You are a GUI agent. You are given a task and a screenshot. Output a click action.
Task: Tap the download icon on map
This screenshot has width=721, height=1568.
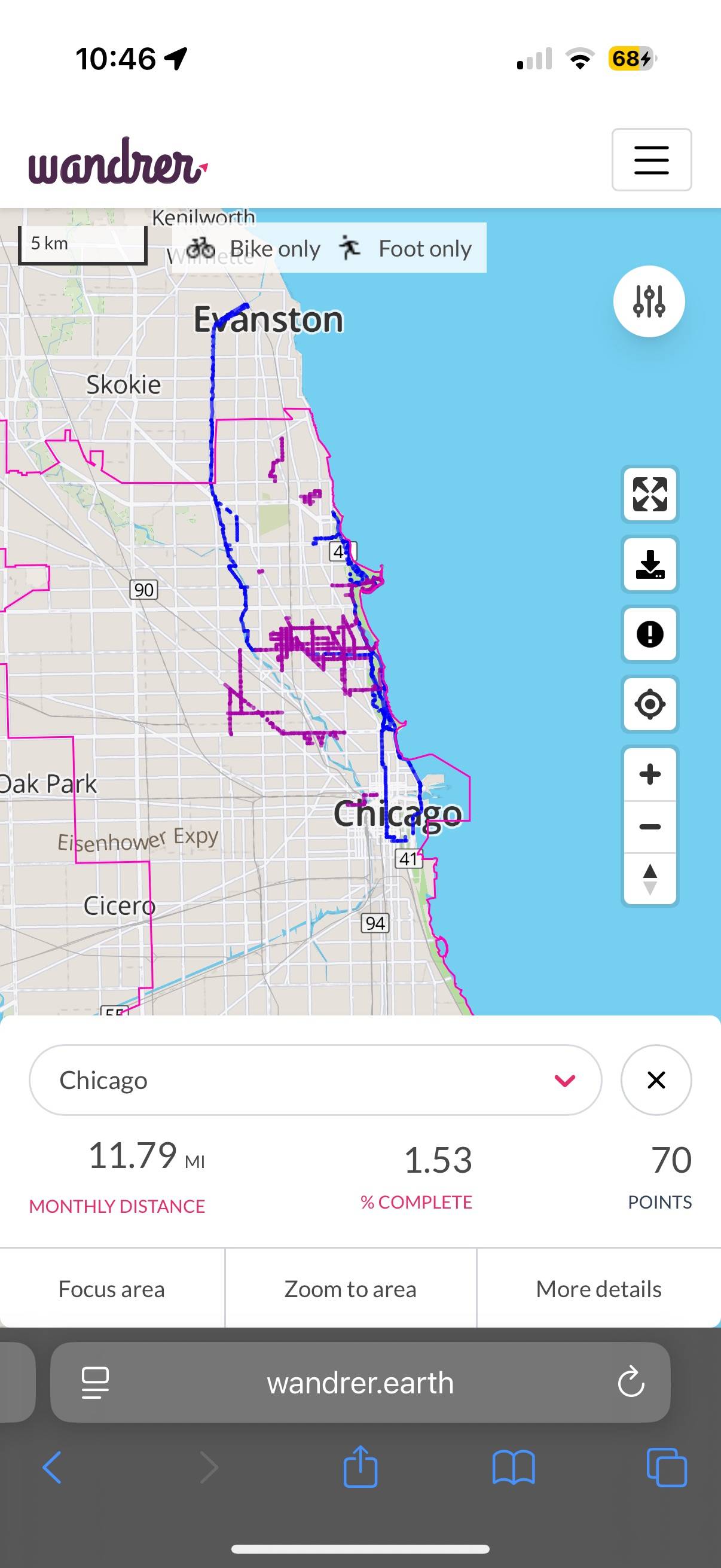[x=650, y=565]
